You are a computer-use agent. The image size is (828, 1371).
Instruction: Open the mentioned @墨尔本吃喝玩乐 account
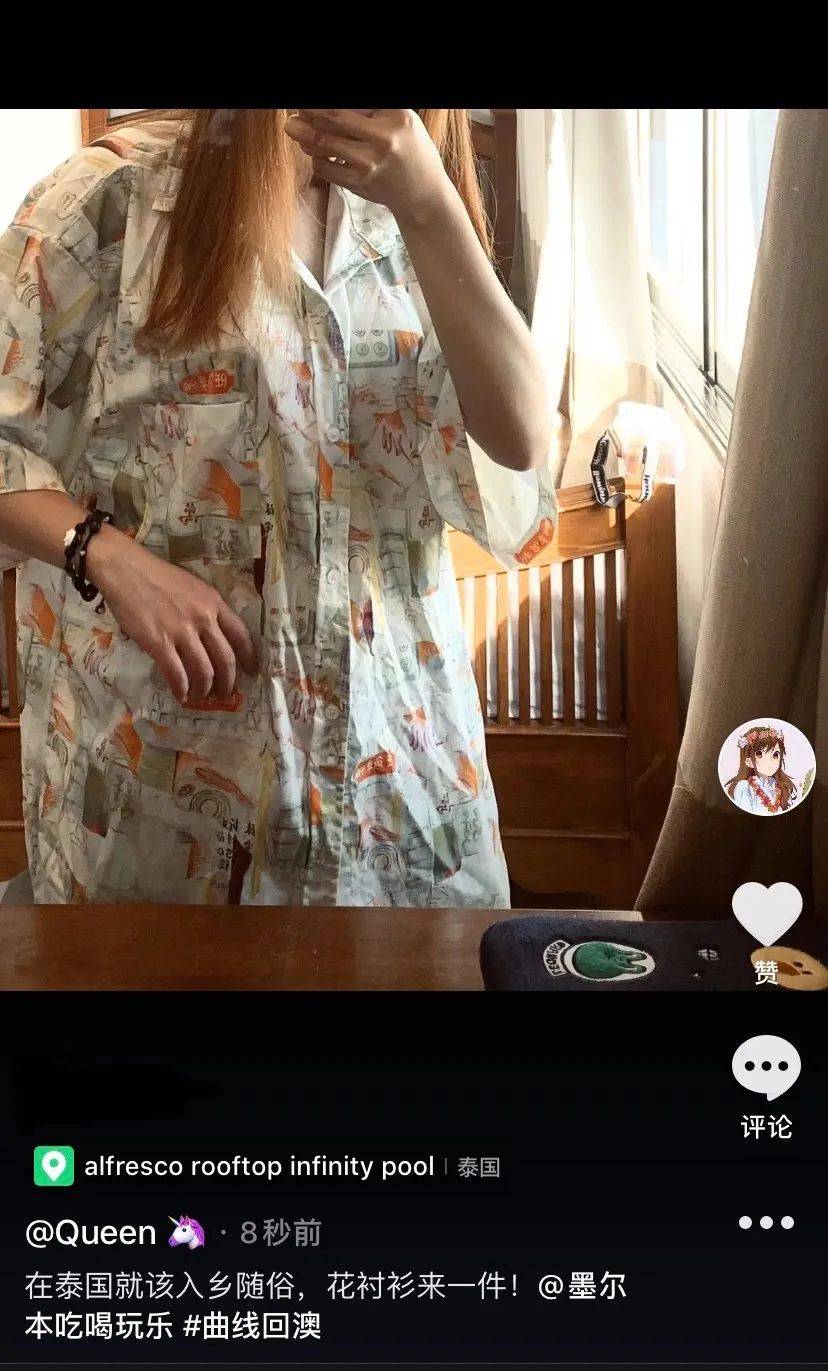coord(582,1285)
